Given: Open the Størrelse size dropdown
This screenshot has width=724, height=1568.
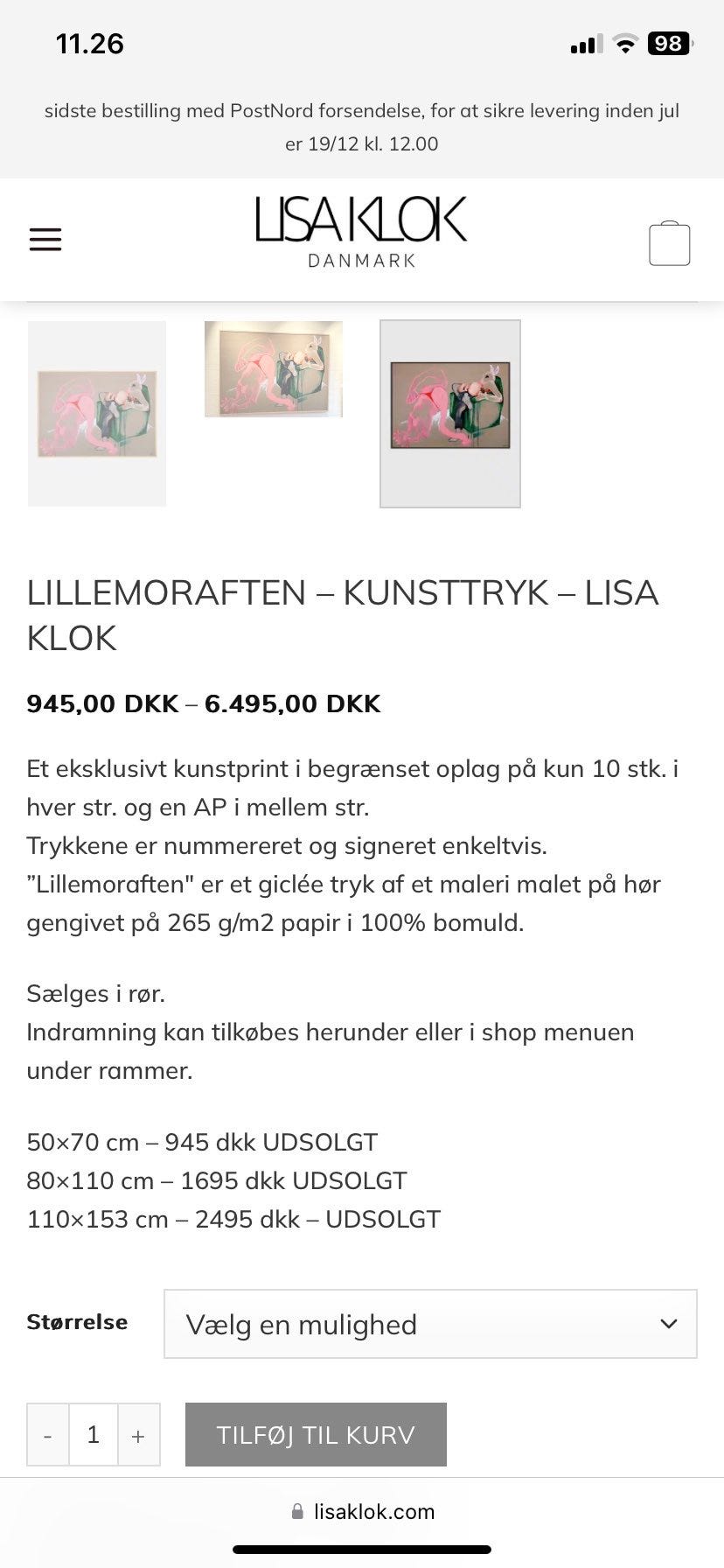Looking at the screenshot, I should tap(430, 1324).
